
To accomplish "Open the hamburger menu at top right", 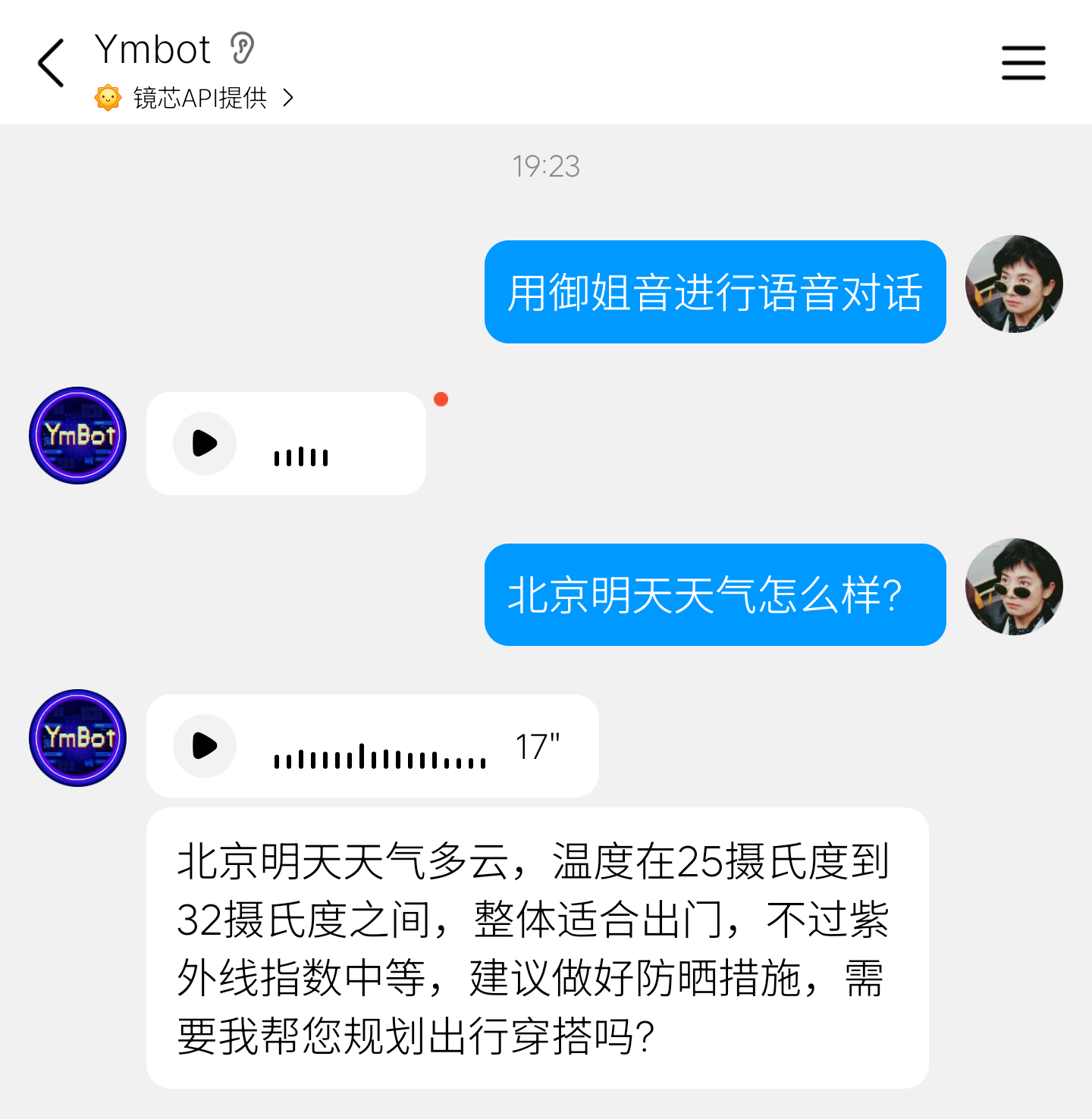I will point(1023,62).
